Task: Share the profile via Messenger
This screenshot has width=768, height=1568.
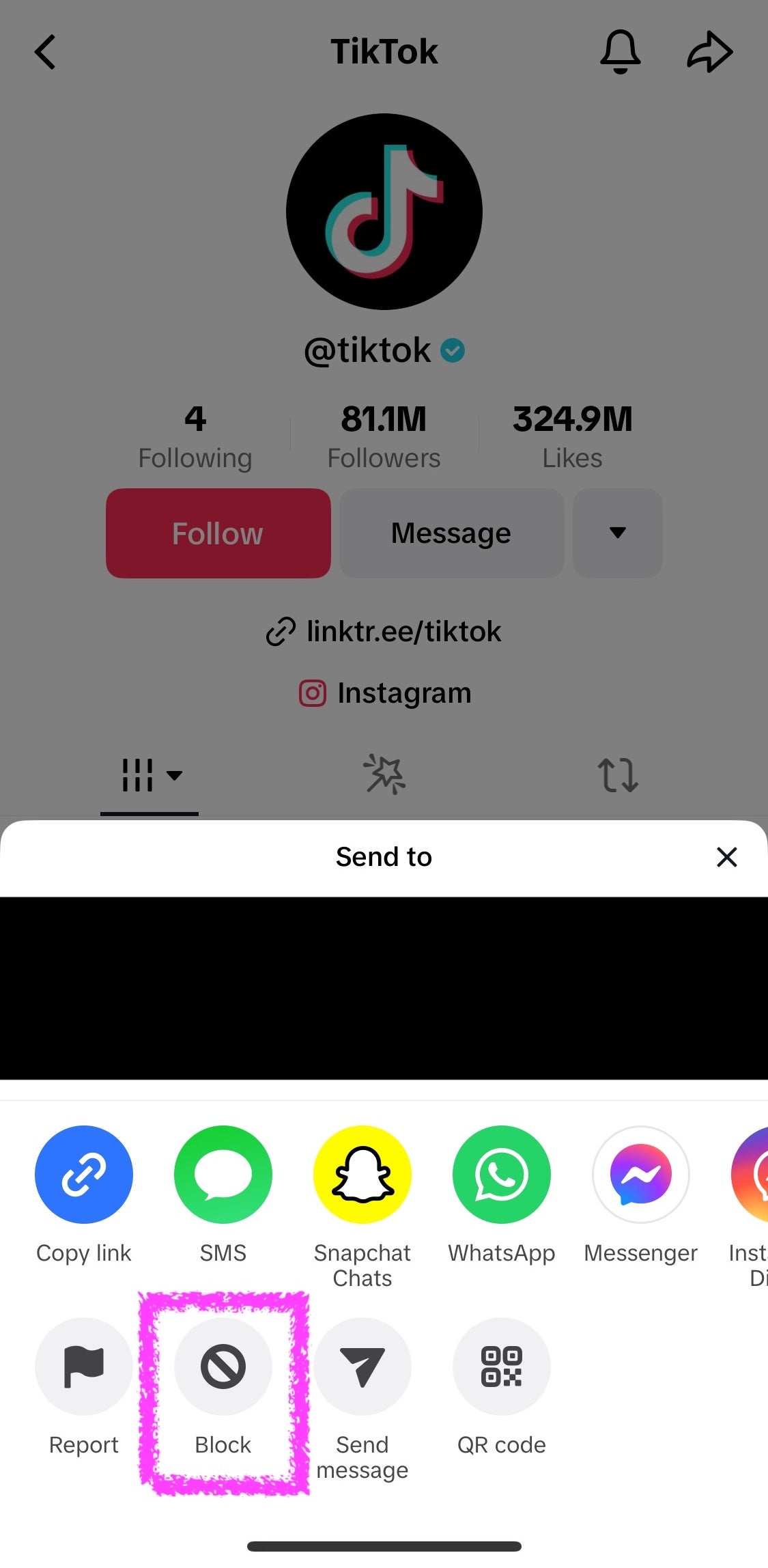Action: 640,1175
